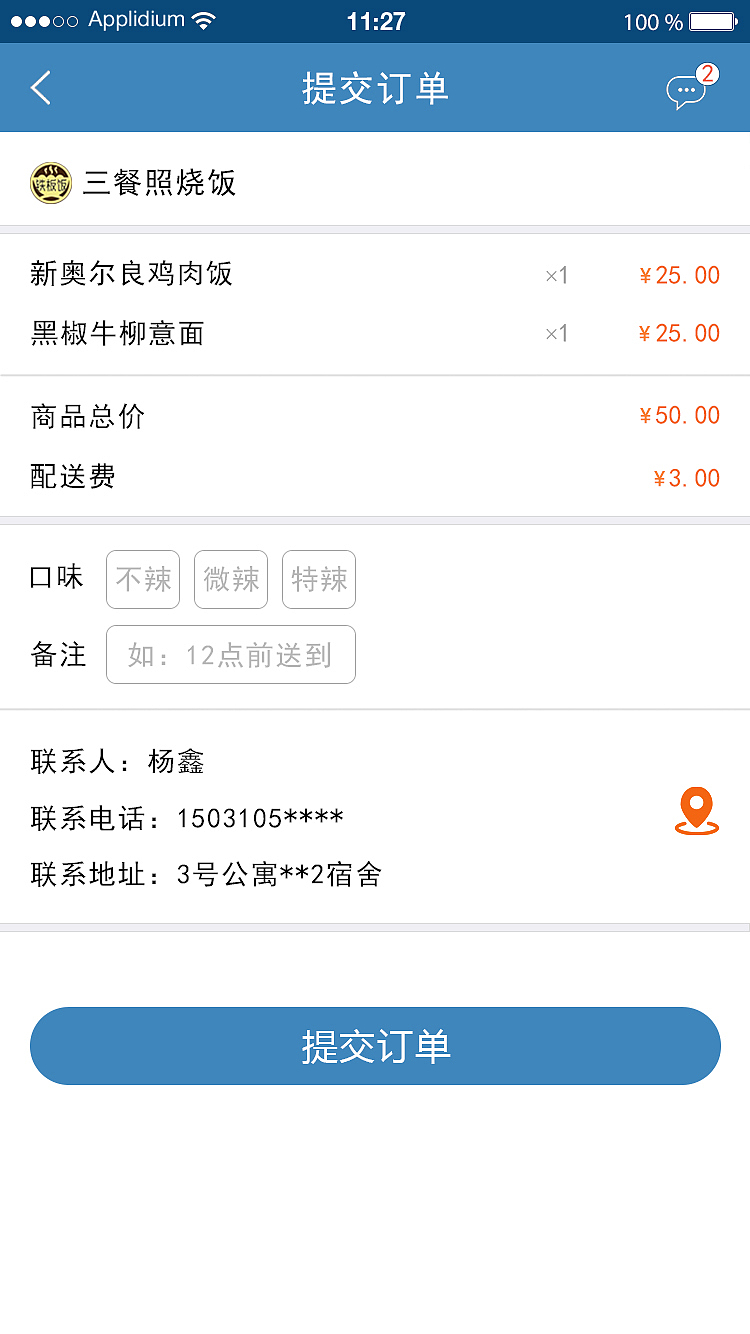Screen dimensions: 750x1334
Task: Select the 微辣 spiciness option
Action: pos(231,580)
